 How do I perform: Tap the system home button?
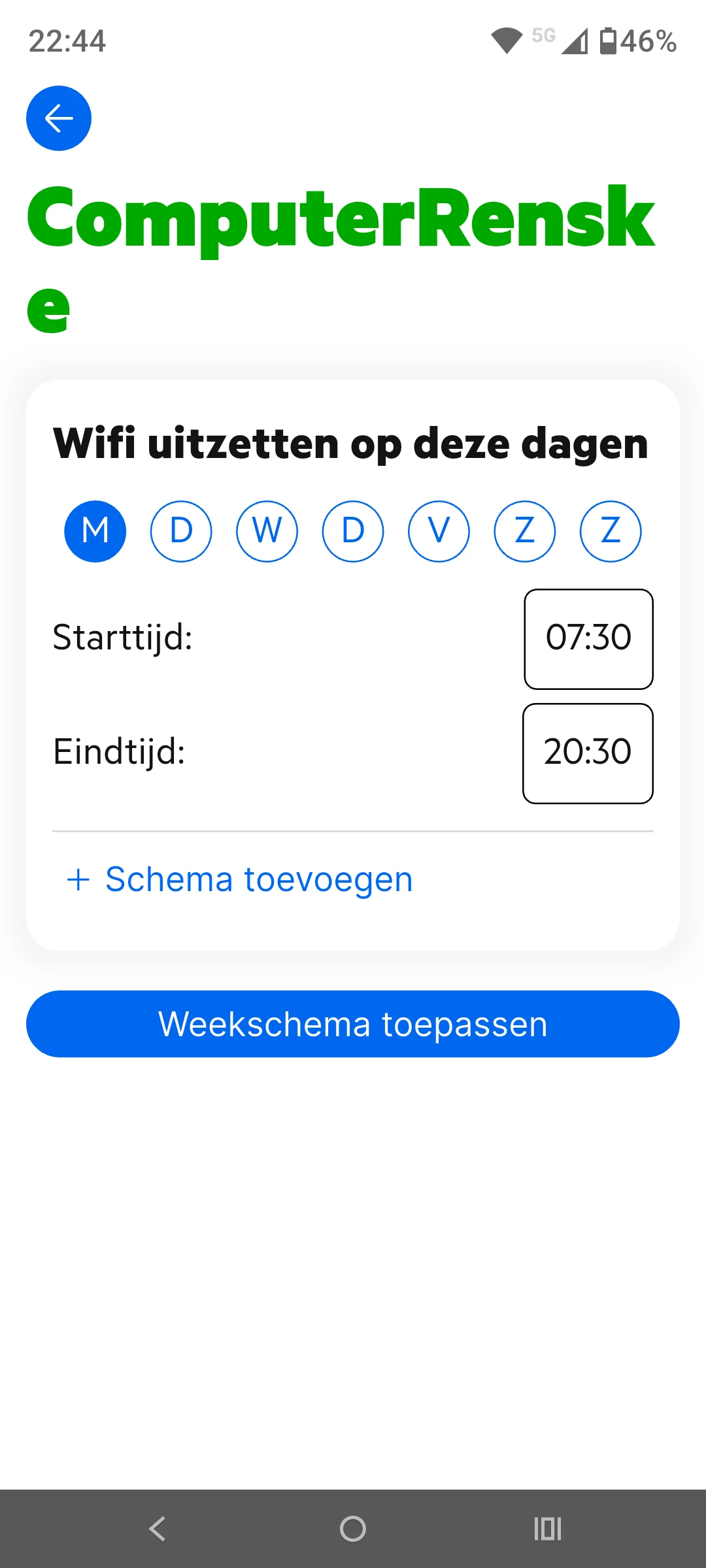coord(353,1529)
